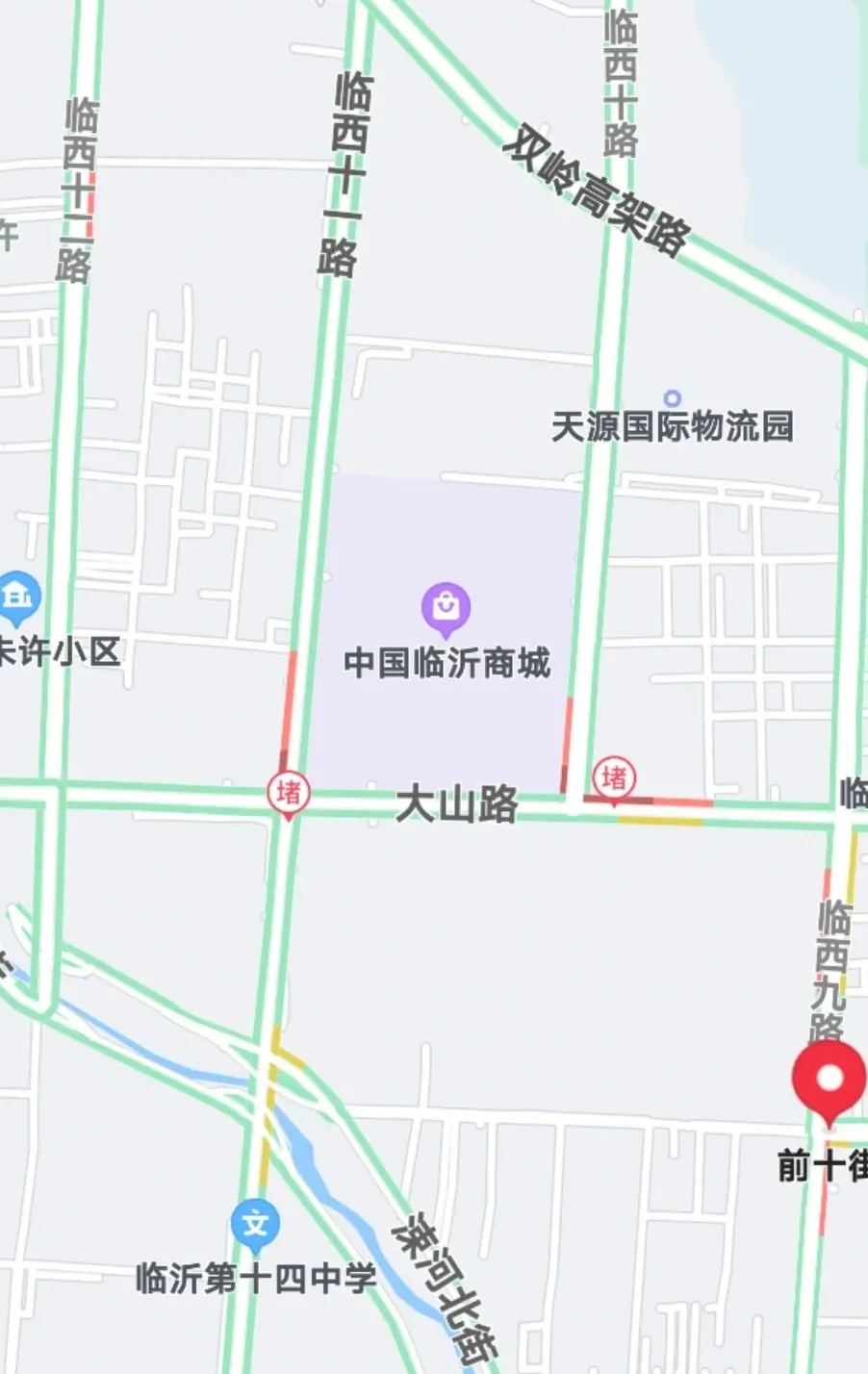Tap the 堵 congestion marker on 临西十一路
This screenshot has height=1374, width=868.
pyautogui.click(x=288, y=794)
